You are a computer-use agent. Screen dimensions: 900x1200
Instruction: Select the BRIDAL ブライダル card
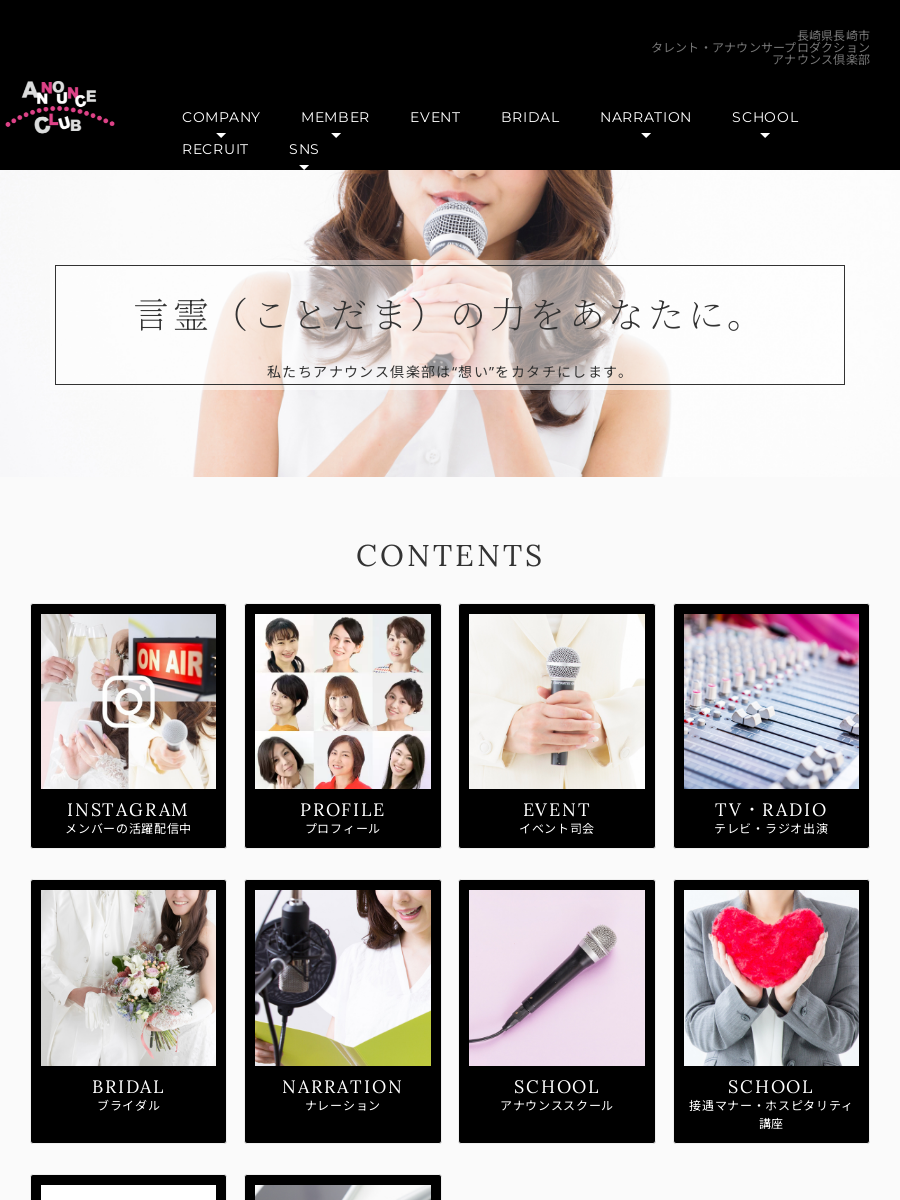[x=129, y=1010]
